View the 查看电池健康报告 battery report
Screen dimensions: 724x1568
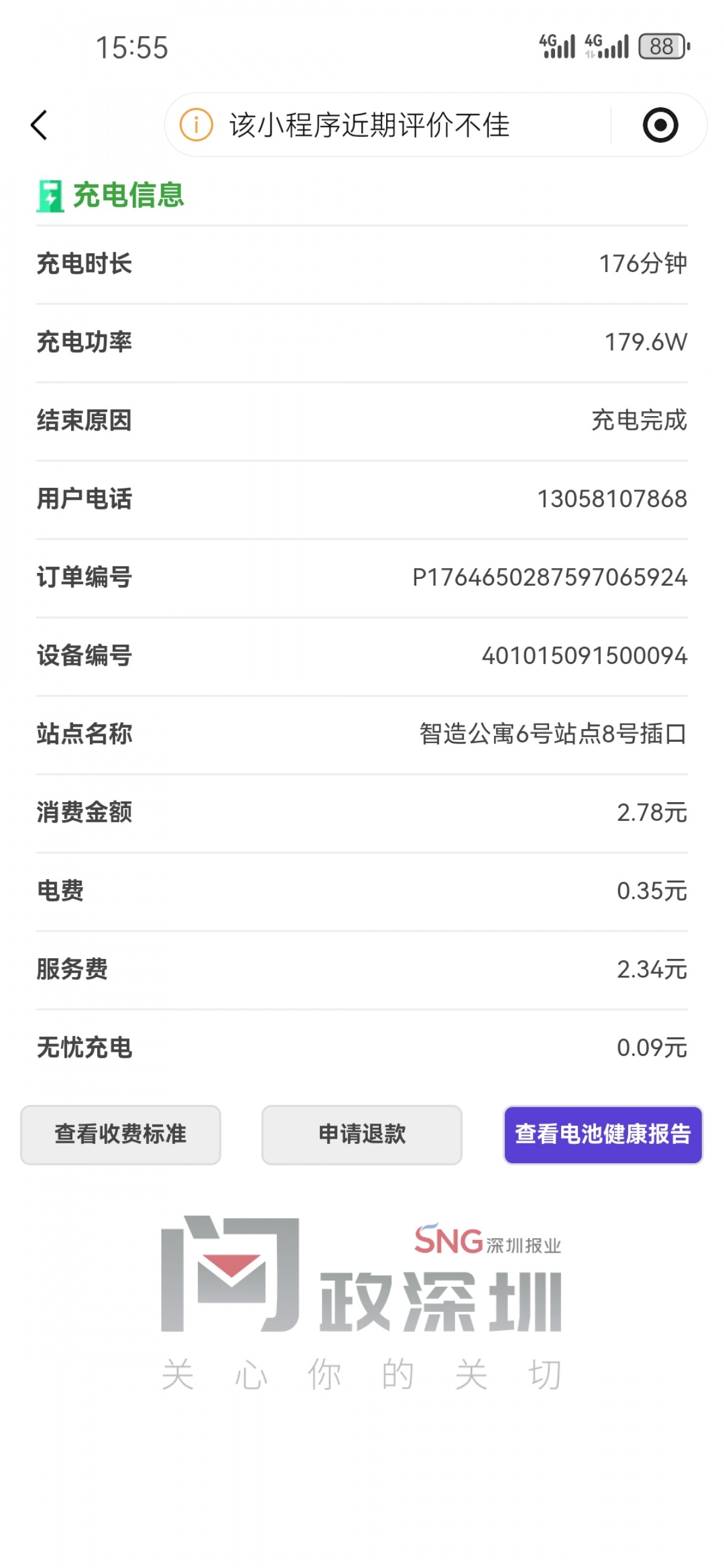(x=603, y=1134)
